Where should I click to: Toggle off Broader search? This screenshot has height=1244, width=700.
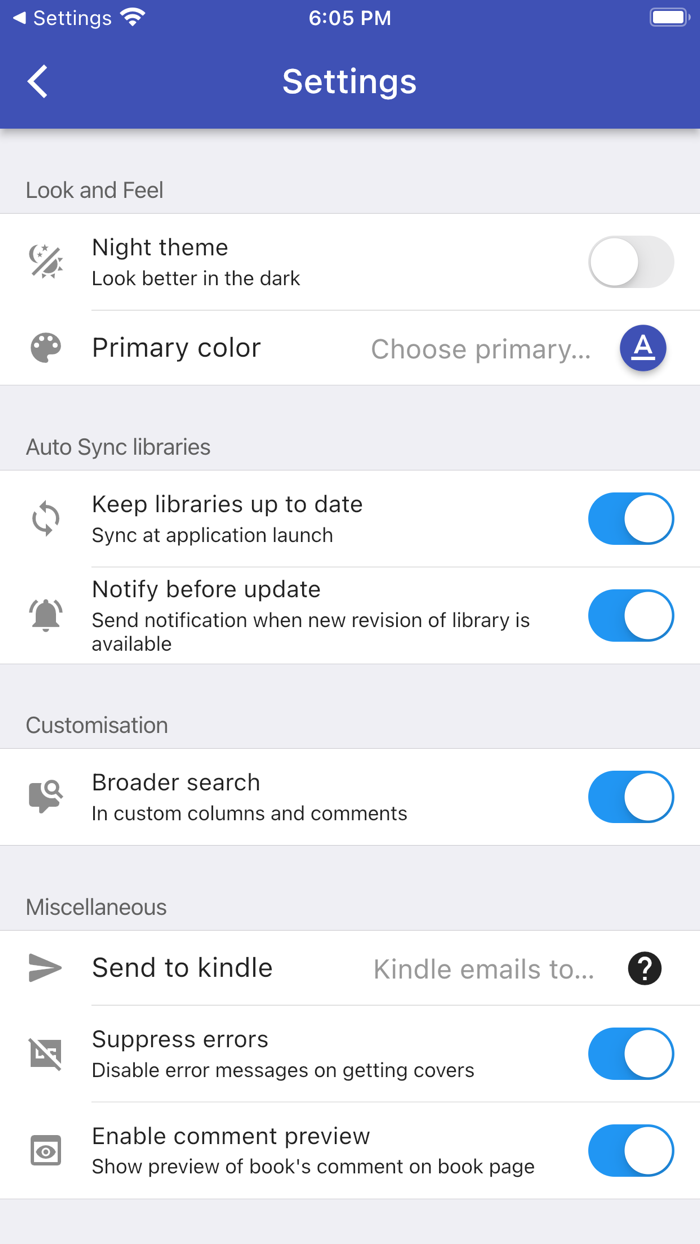point(630,797)
